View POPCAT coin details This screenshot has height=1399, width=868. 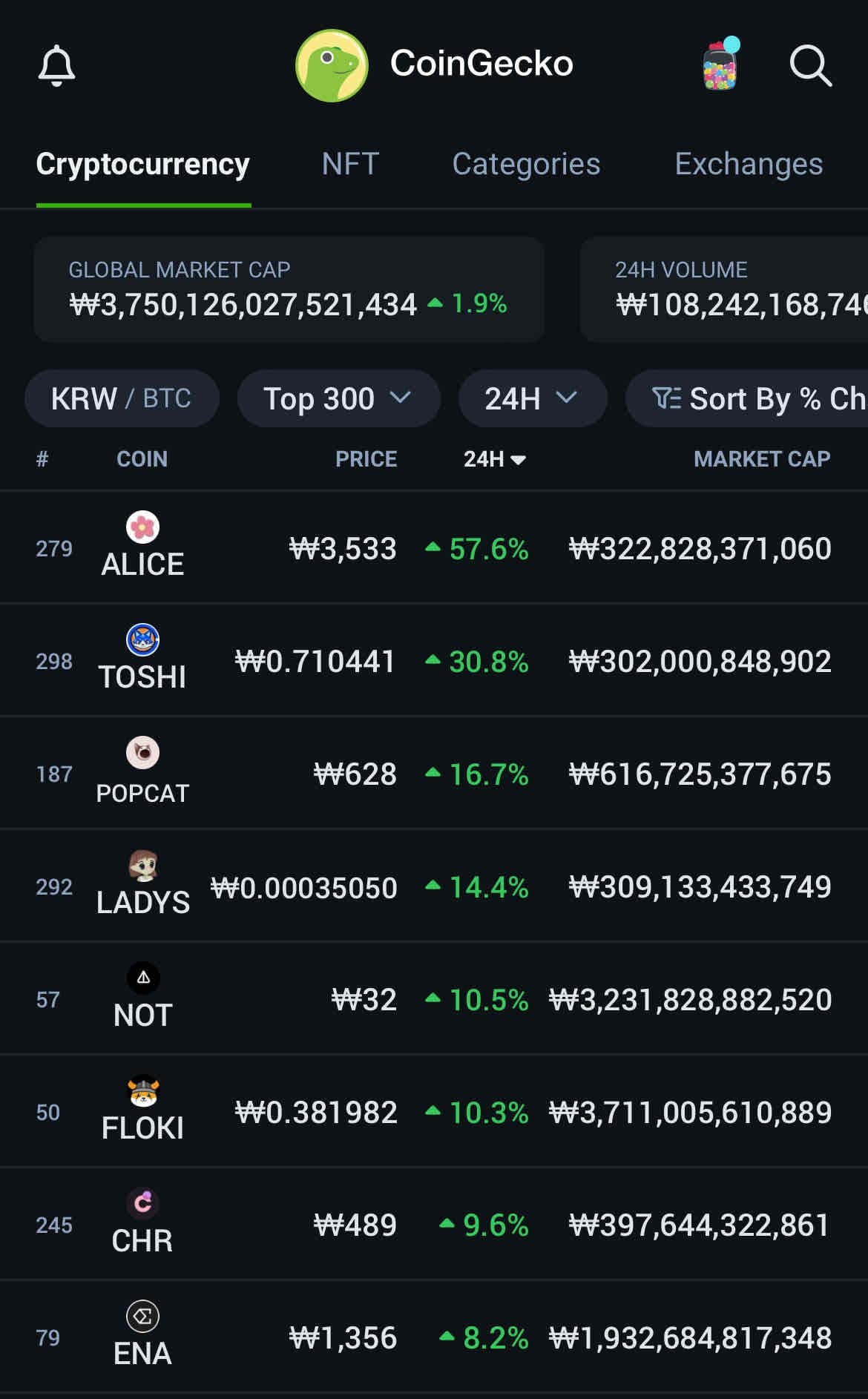tap(142, 773)
